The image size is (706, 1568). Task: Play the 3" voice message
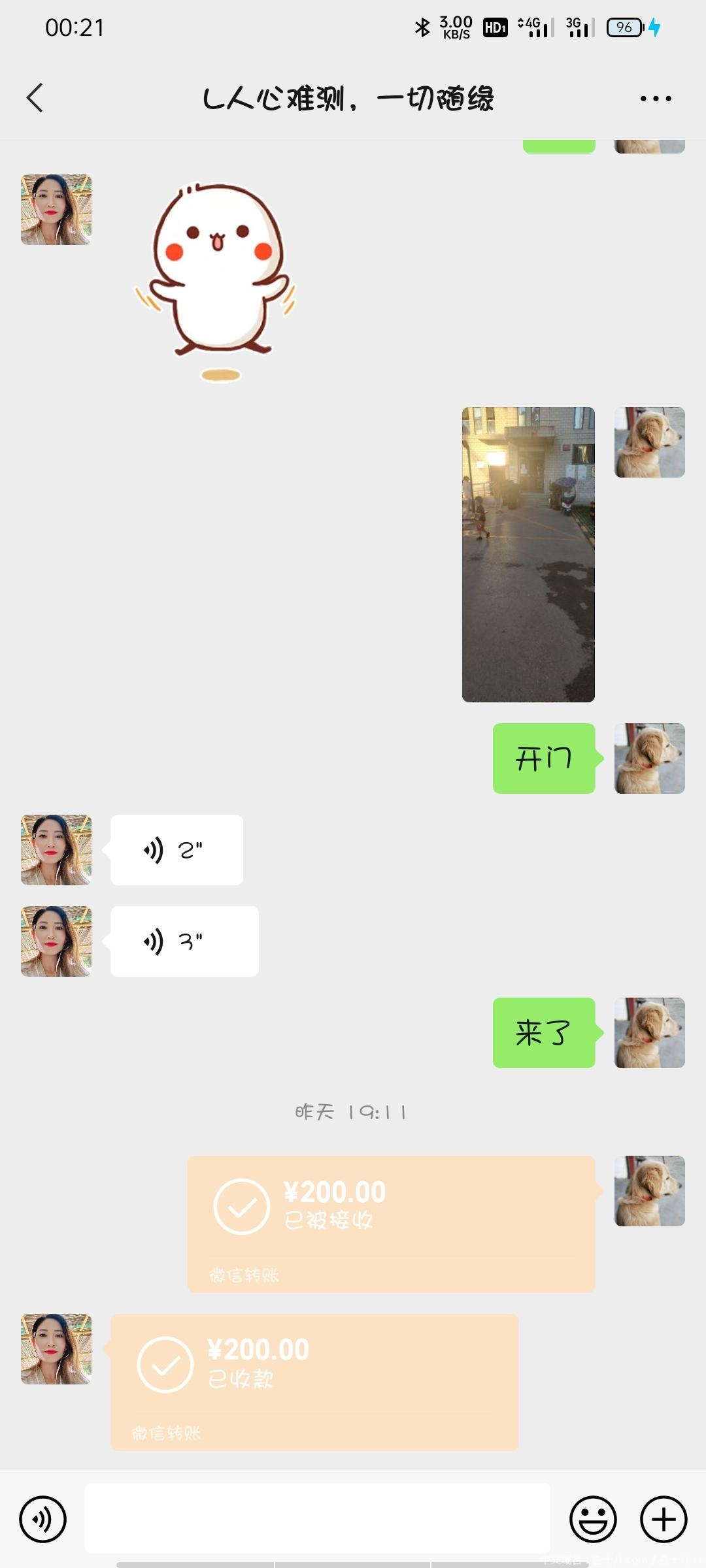[184, 941]
